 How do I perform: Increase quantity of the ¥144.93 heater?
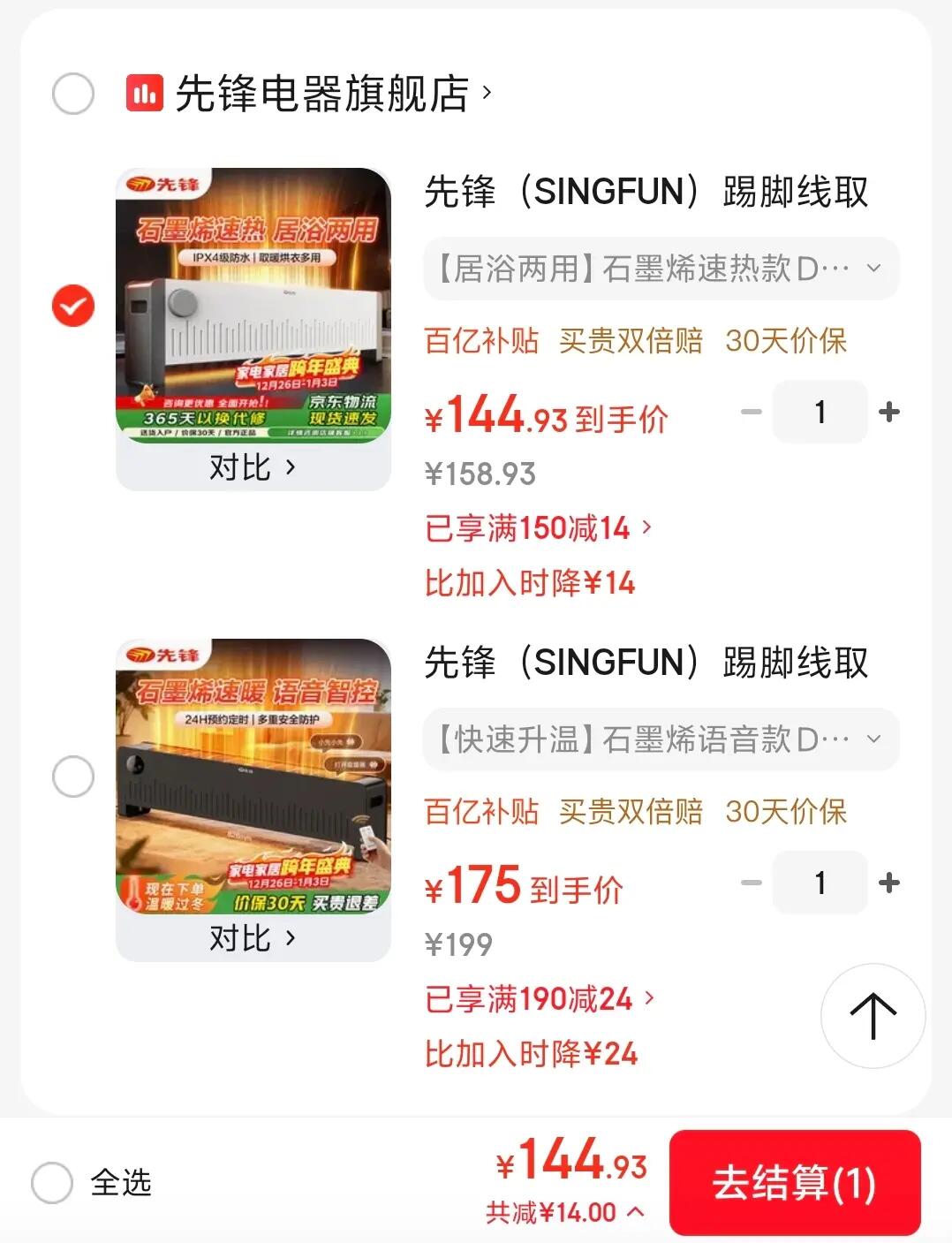[889, 412]
